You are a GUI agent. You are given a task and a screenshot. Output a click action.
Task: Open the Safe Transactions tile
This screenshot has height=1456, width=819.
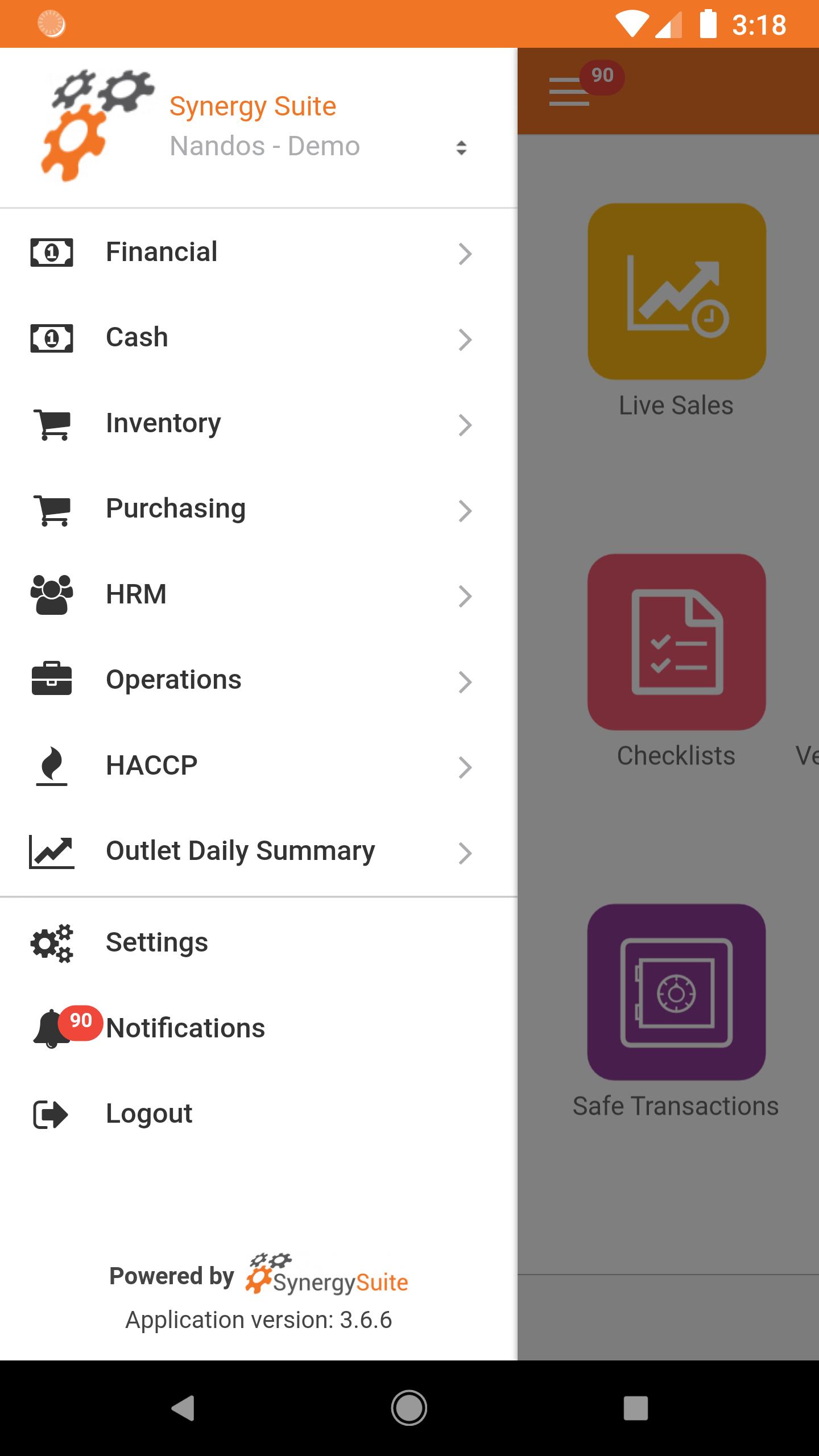pyautogui.click(x=676, y=1011)
